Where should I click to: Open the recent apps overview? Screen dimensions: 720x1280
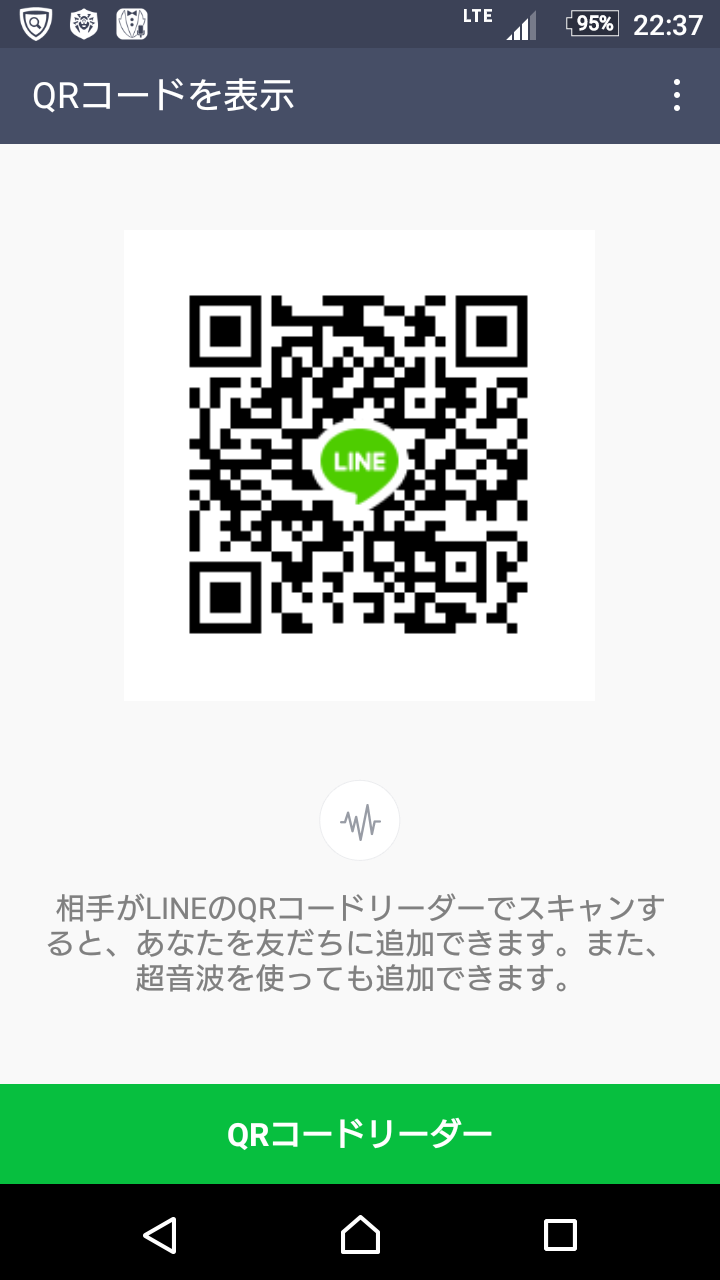560,1234
